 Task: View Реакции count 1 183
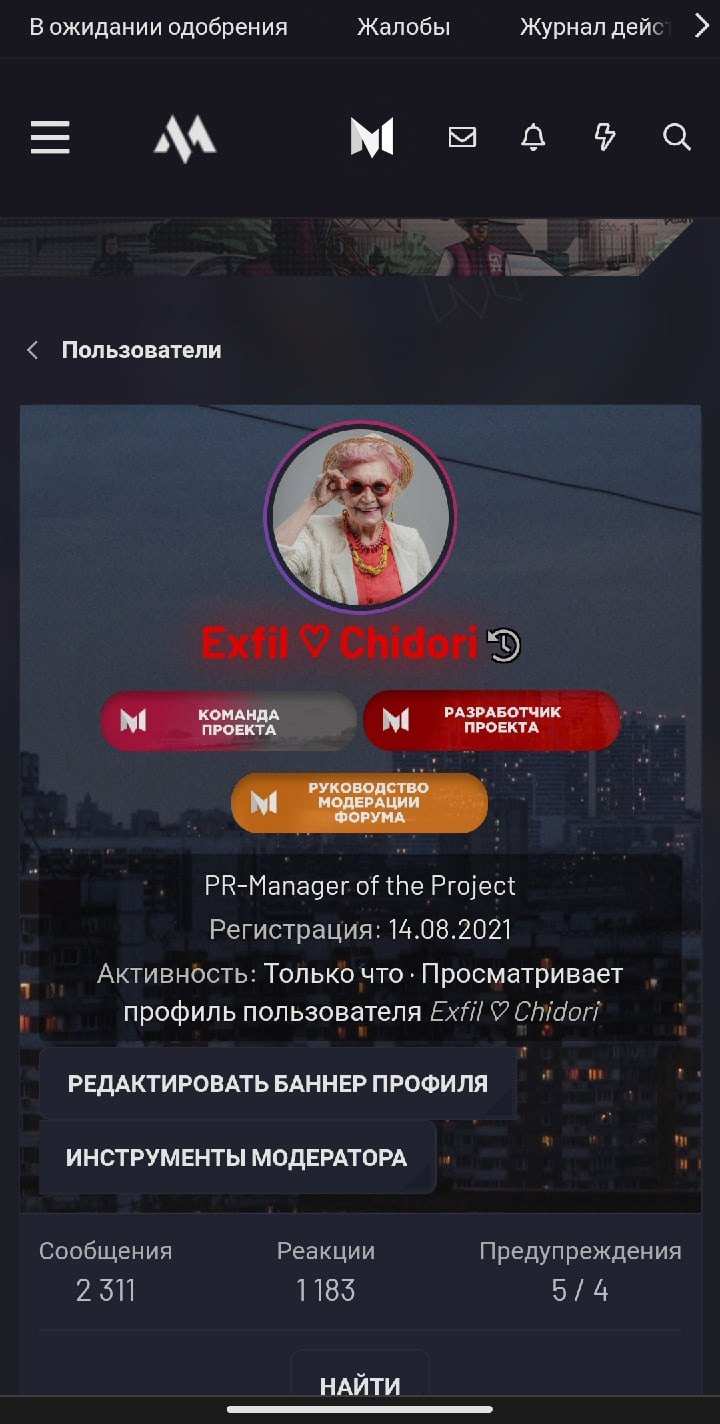pos(326,1290)
